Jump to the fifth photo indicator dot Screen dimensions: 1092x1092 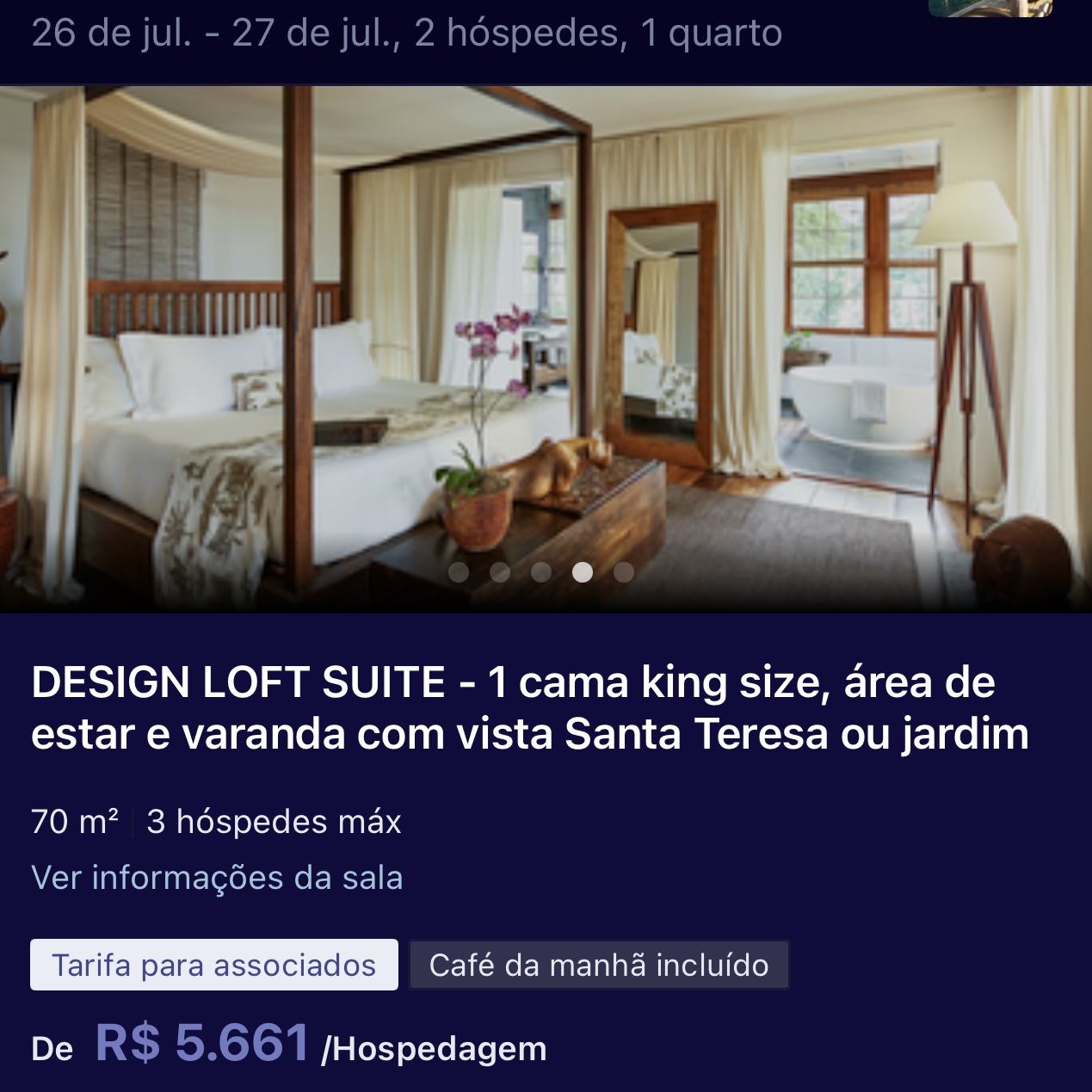[624, 572]
